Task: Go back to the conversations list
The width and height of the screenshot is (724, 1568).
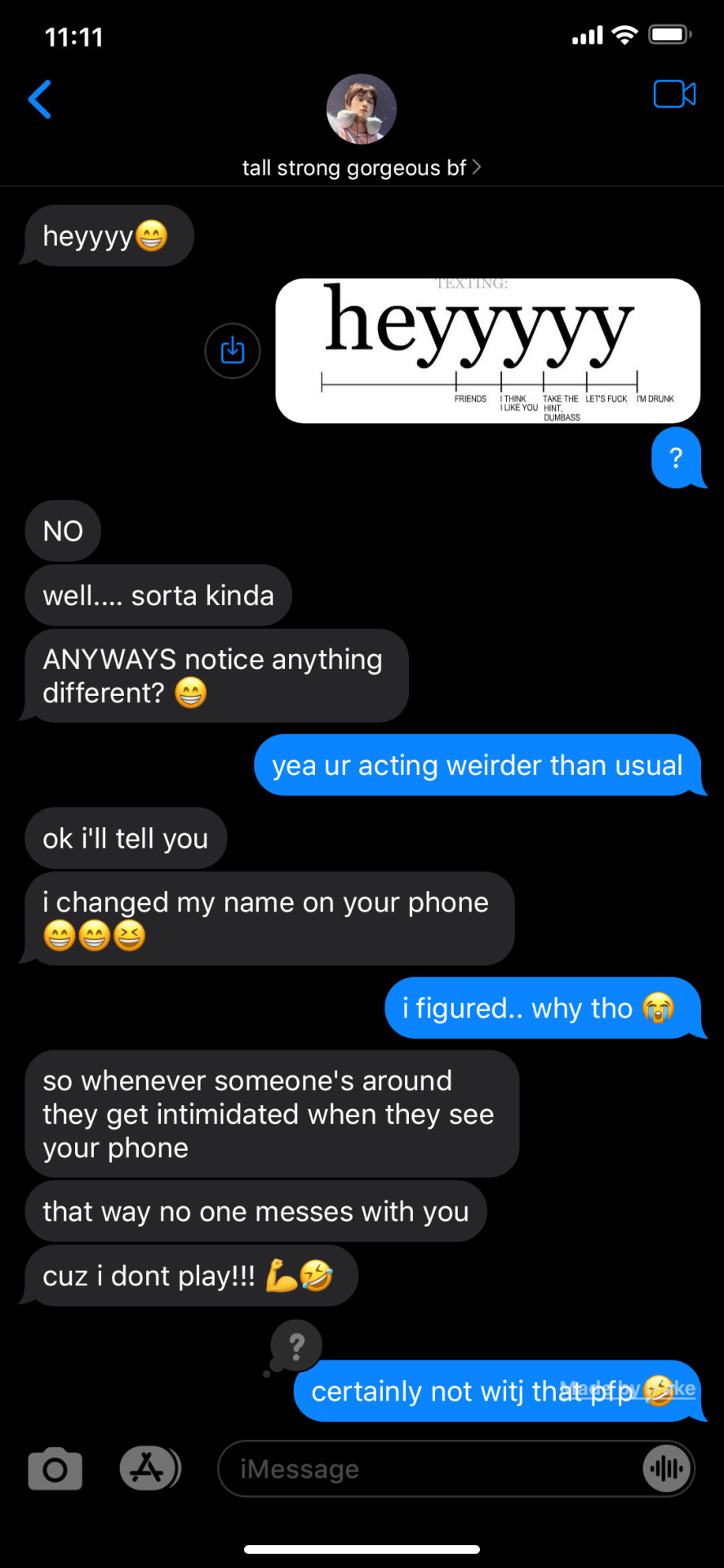Action: [x=40, y=100]
